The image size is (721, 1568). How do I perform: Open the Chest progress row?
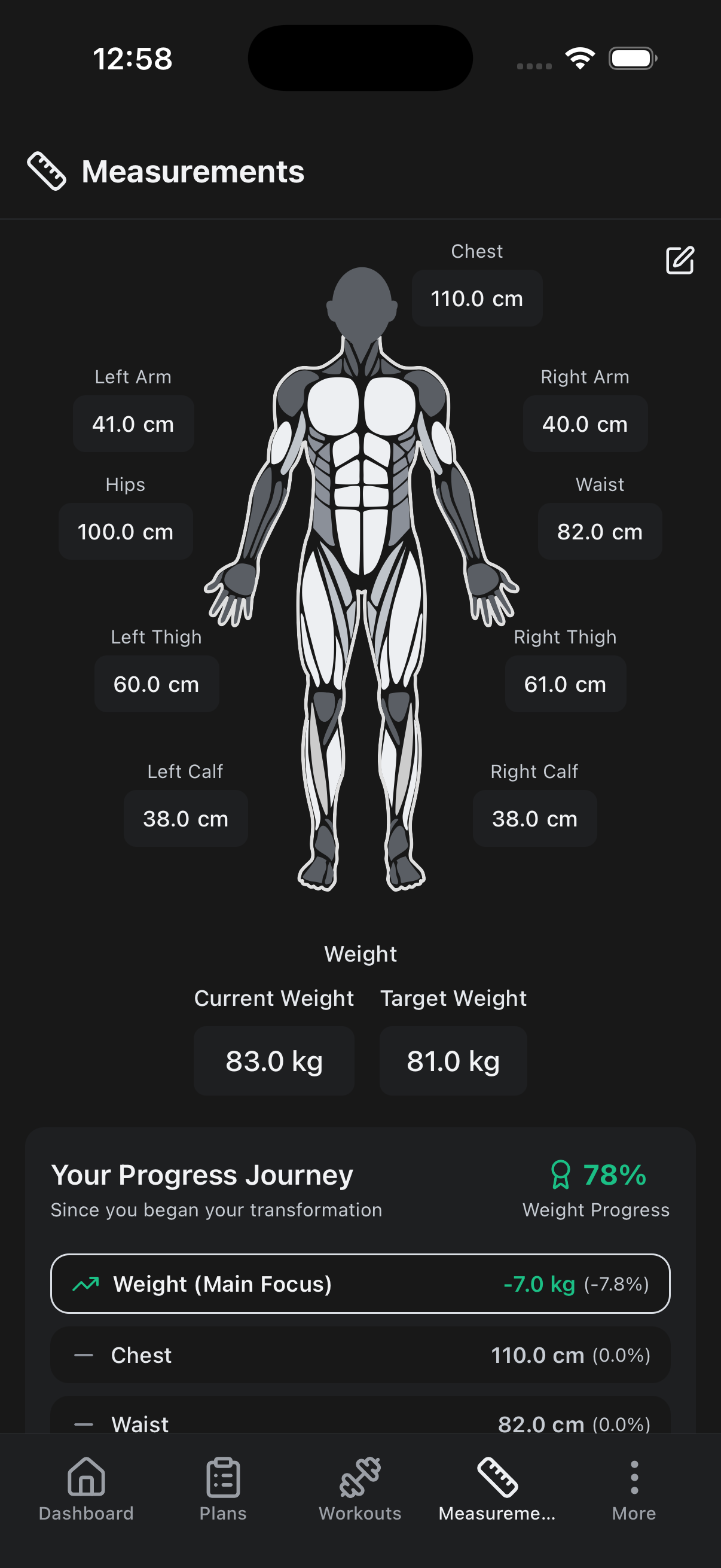360,1355
